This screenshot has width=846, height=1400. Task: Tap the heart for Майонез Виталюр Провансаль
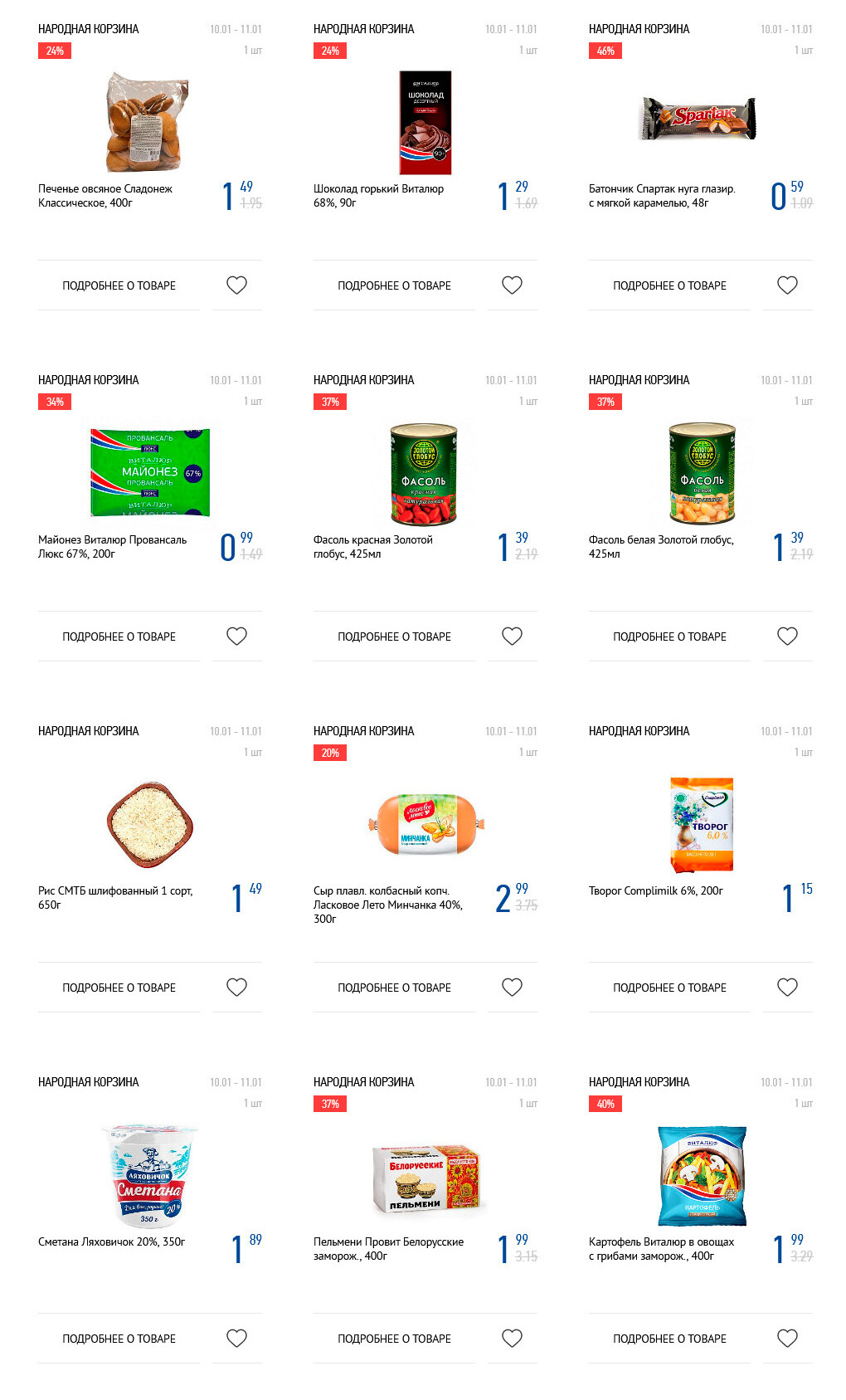point(236,637)
